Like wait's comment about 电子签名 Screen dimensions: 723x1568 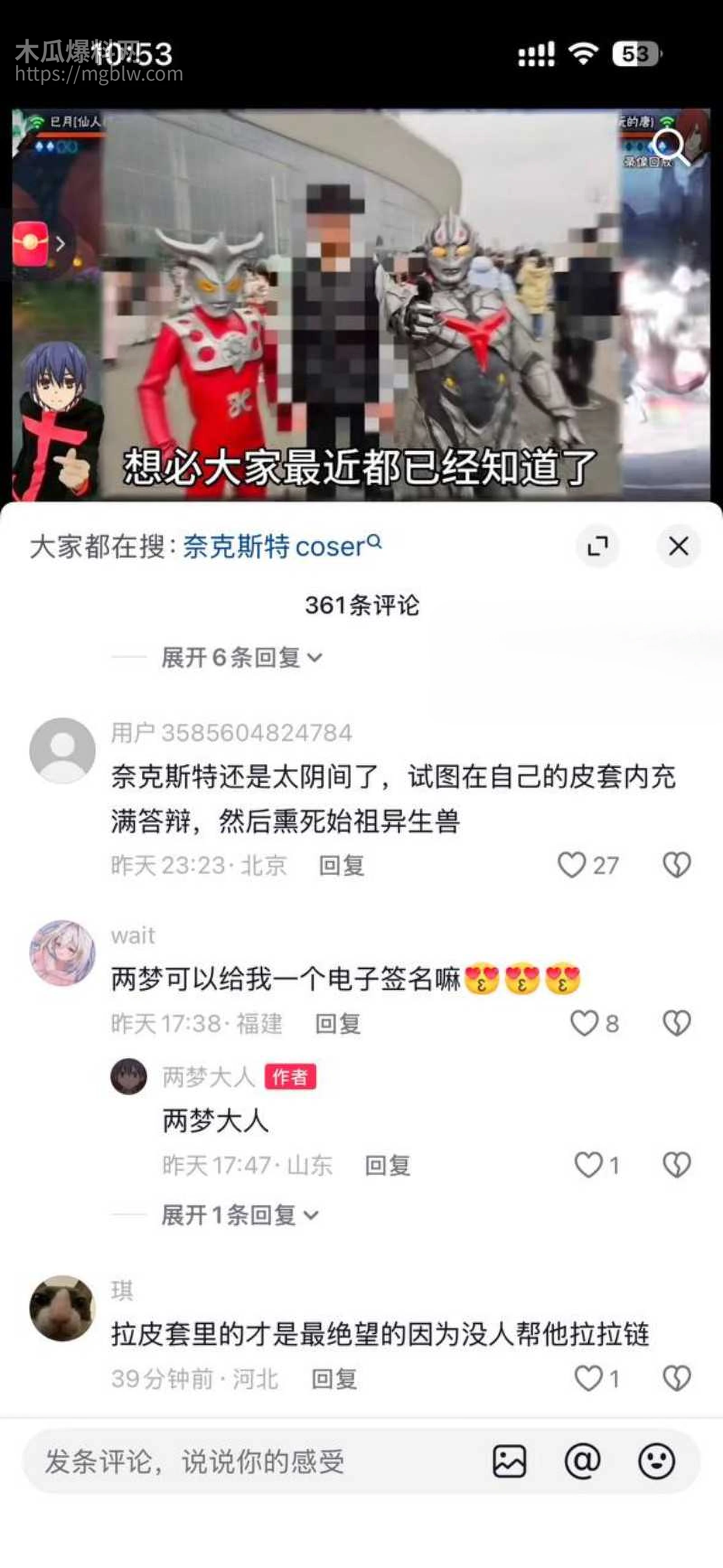pos(584,1023)
